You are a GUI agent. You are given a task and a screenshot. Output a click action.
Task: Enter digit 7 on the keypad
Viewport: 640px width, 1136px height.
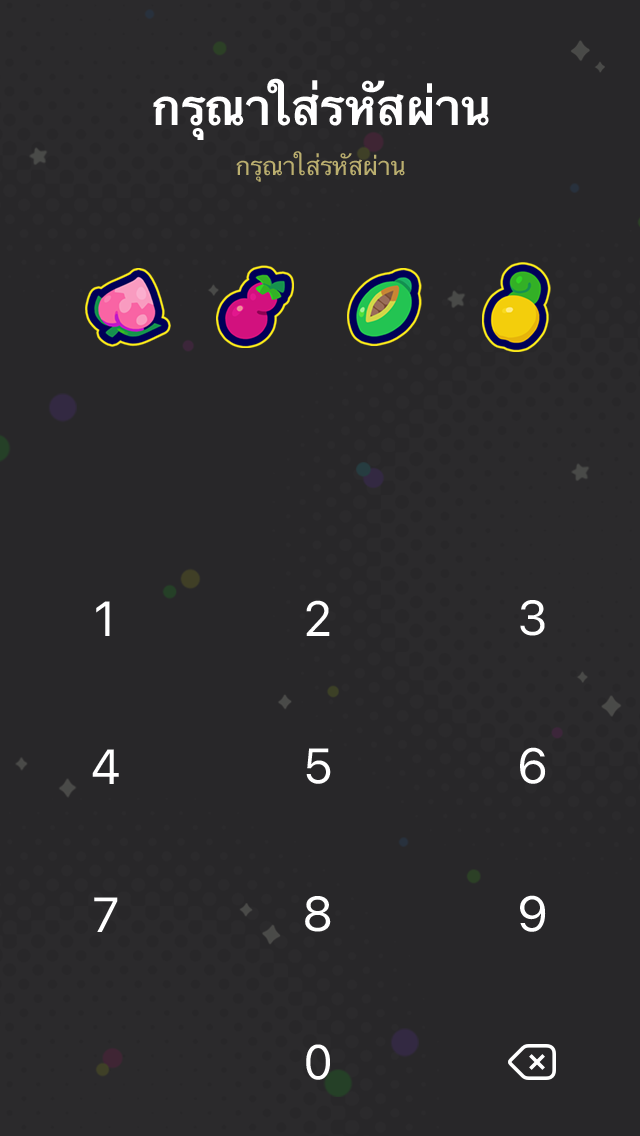pyautogui.click(x=105, y=915)
